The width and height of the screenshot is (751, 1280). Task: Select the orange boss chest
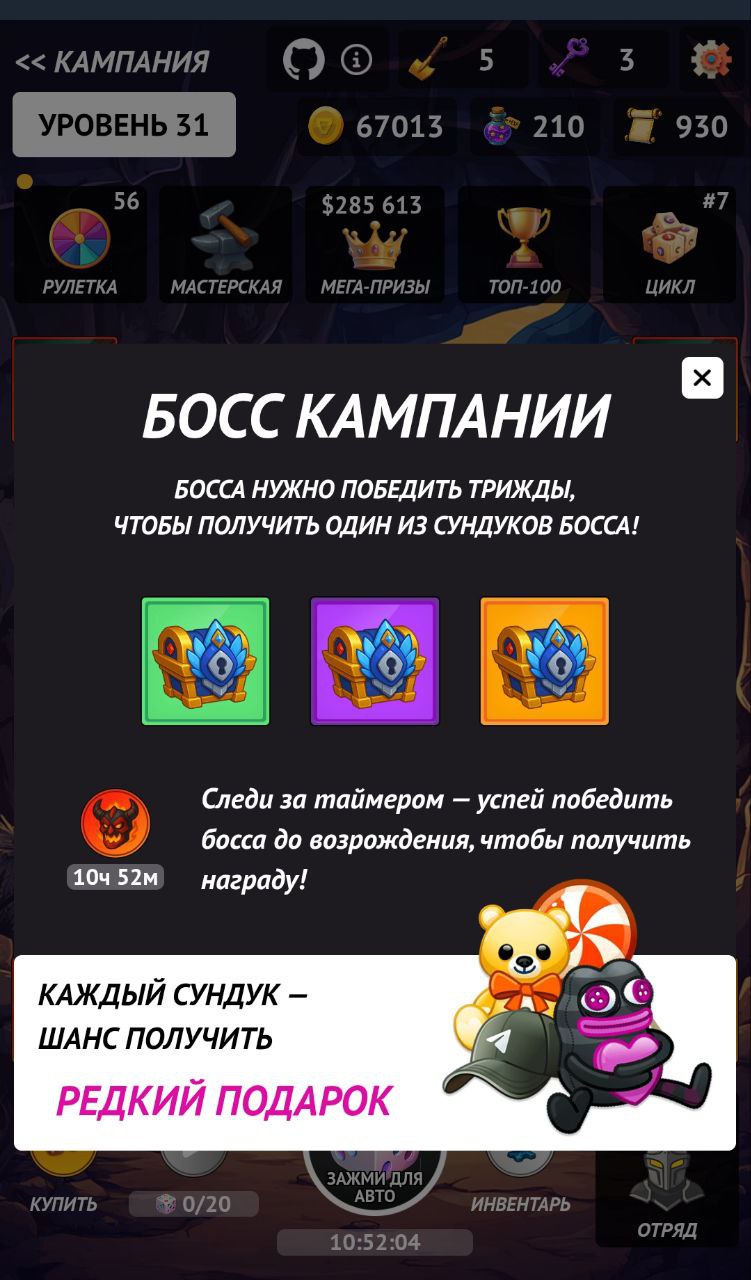click(x=544, y=661)
